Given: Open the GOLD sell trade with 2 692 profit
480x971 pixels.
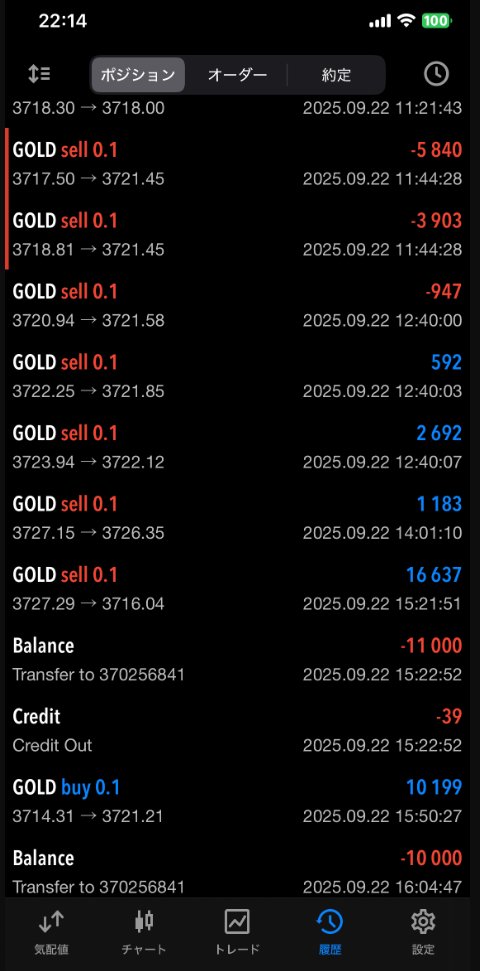Looking at the screenshot, I should [237, 447].
